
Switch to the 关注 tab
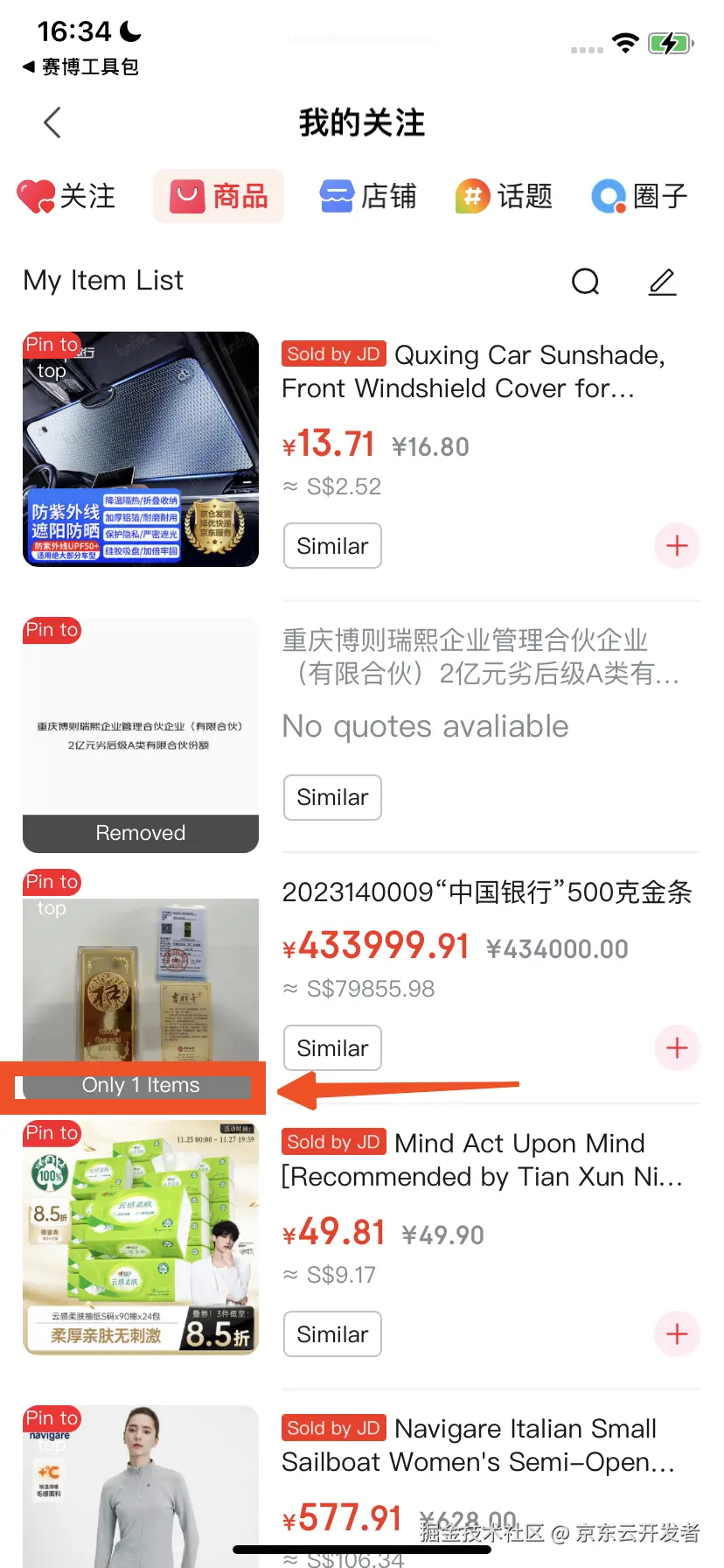67,196
